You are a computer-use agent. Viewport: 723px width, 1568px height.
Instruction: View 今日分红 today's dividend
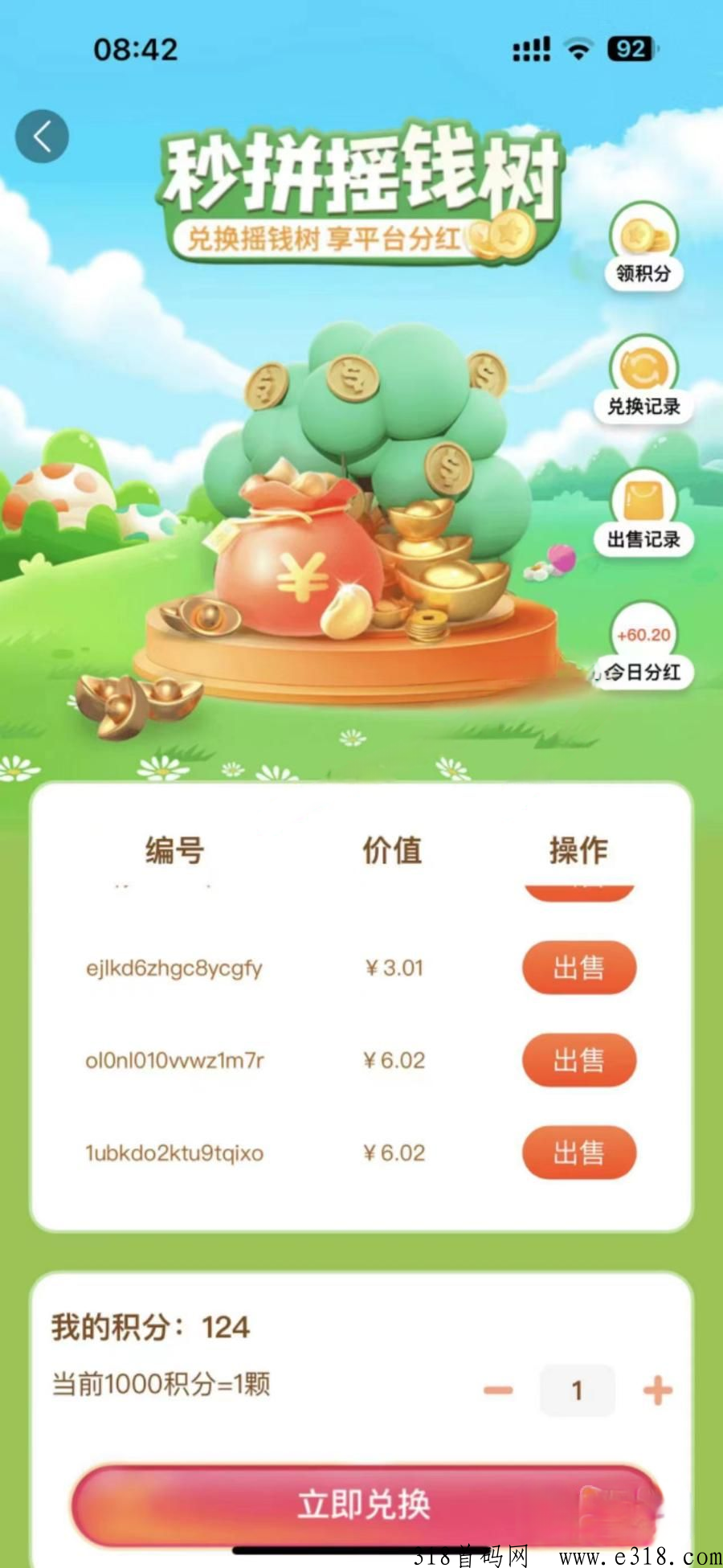click(x=643, y=647)
